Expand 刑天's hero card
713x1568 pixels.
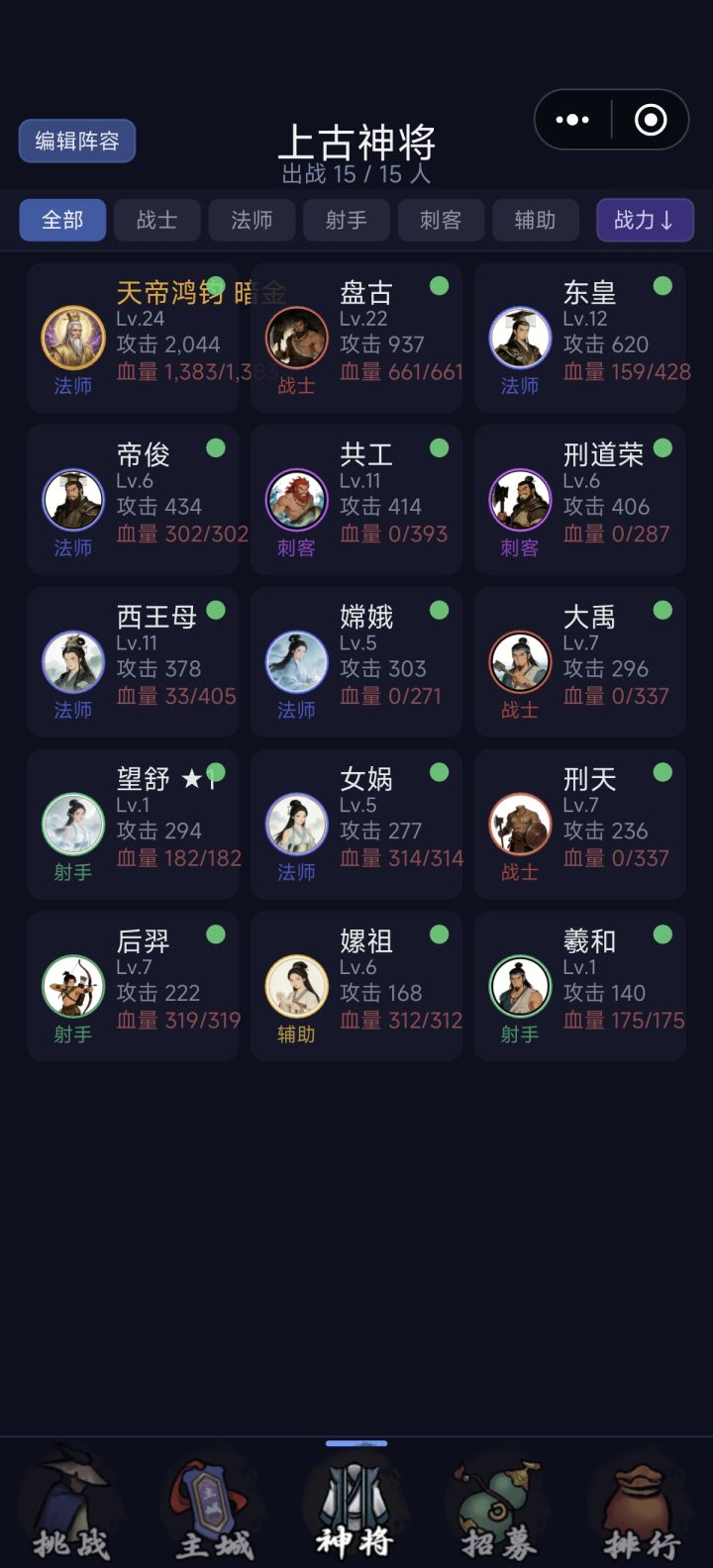(579, 824)
